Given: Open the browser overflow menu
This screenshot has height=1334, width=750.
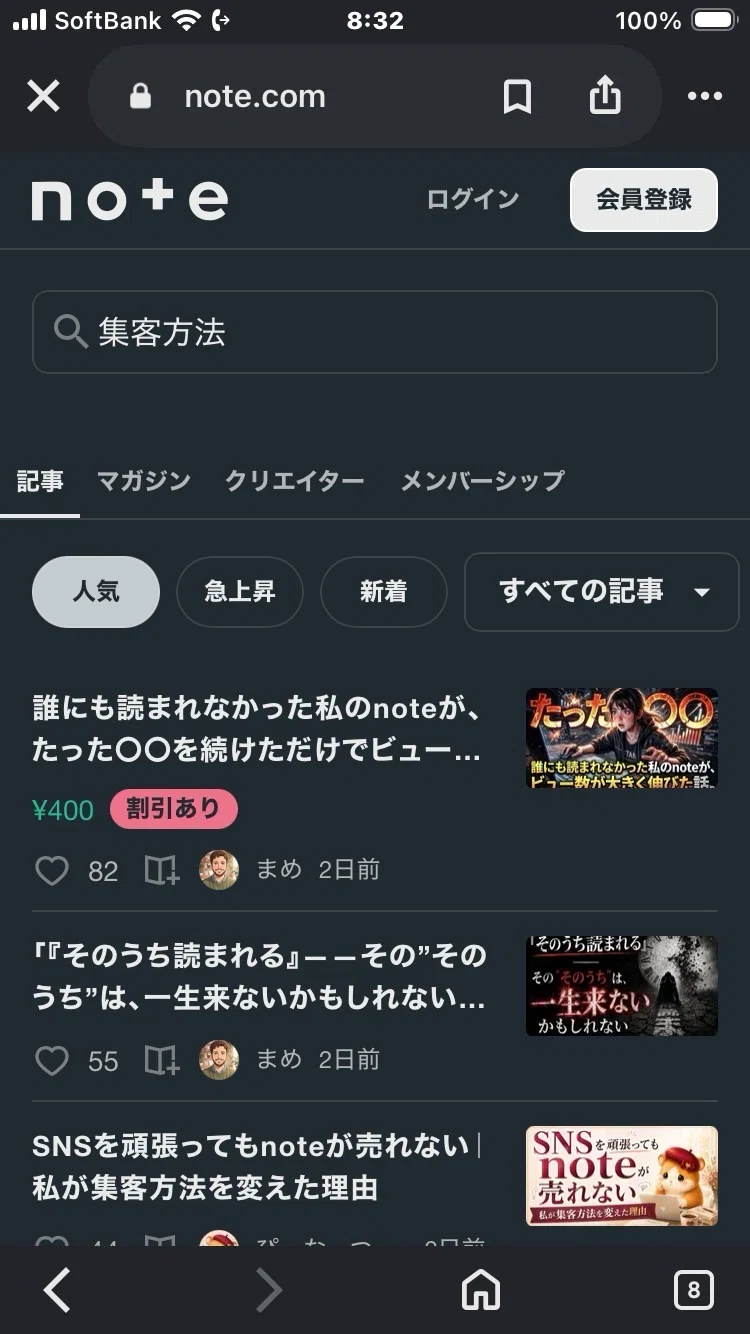Looking at the screenshot, I should coord(704,96).
